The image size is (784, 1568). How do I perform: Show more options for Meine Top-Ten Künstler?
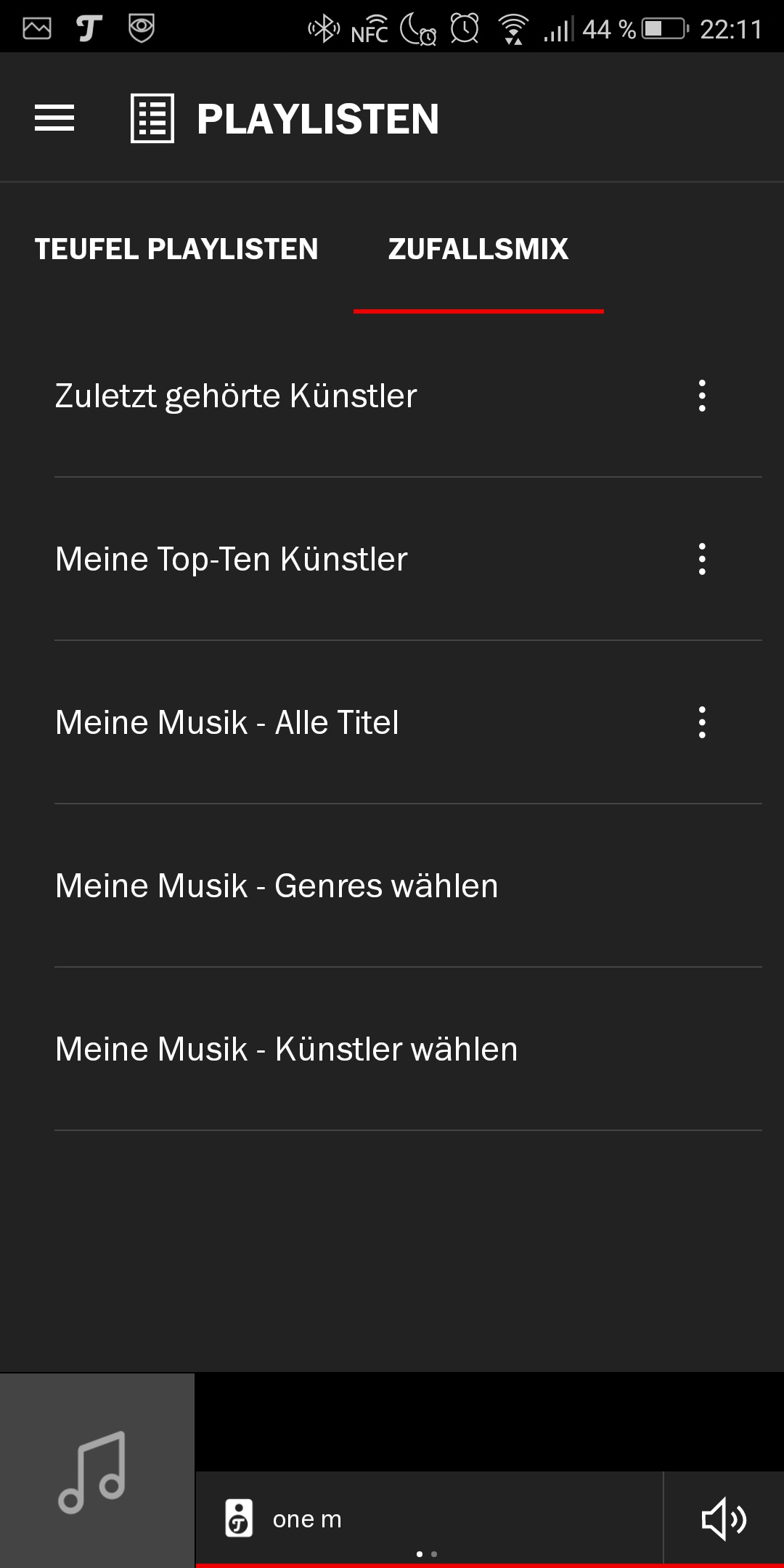click(x=702, y=559)
